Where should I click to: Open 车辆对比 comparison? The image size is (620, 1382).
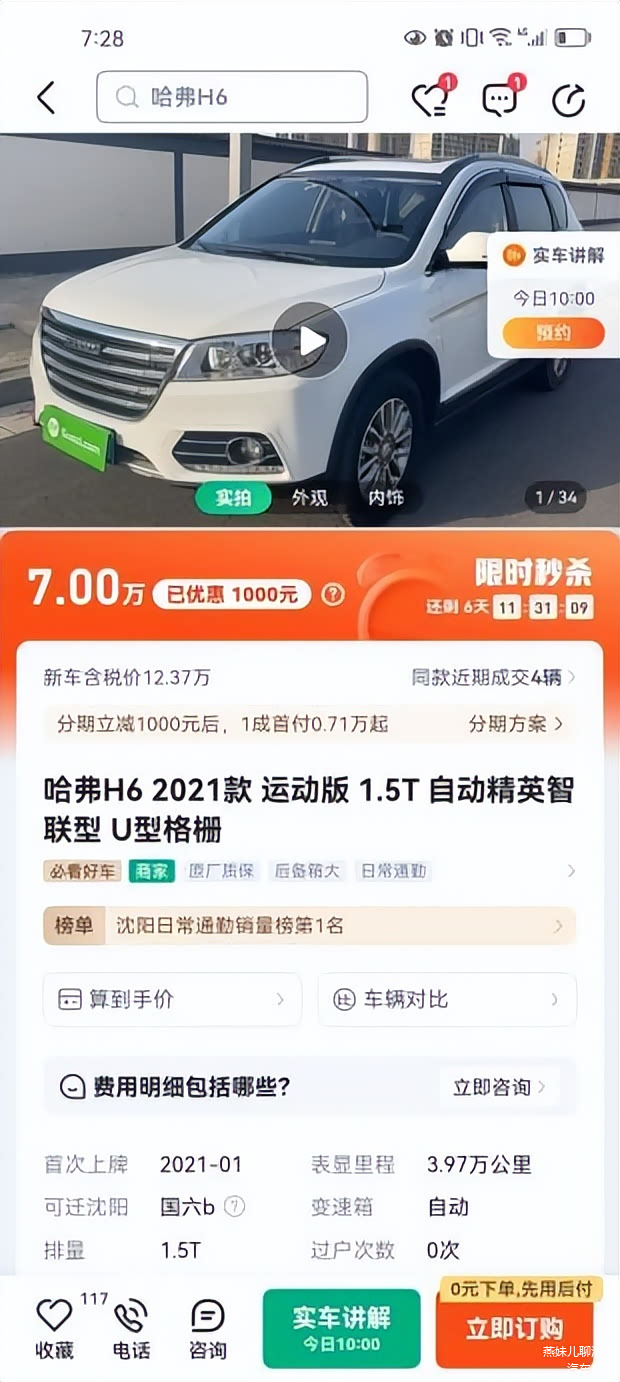pos(447,999)
